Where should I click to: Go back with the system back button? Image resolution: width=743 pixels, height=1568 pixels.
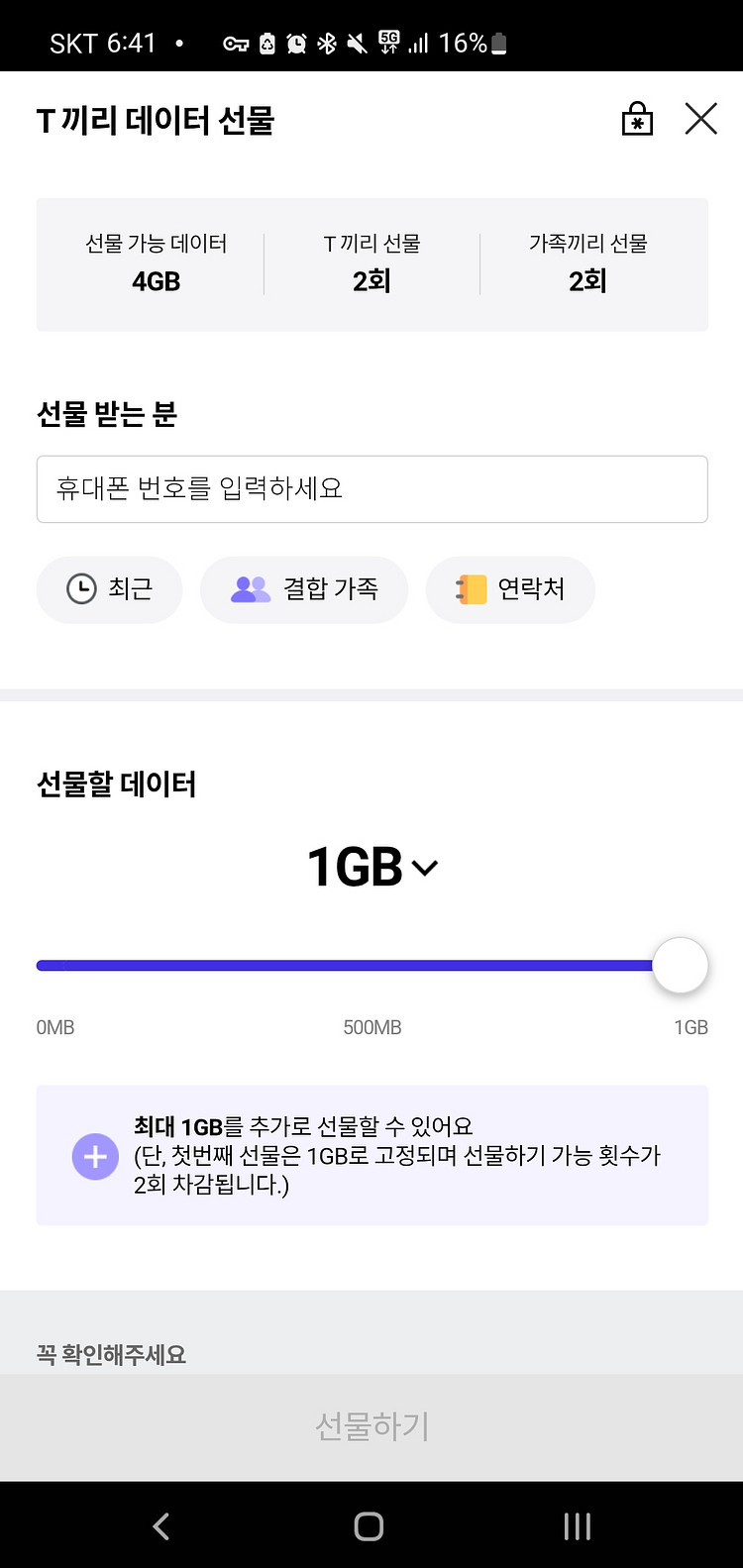coord(161,1526)
